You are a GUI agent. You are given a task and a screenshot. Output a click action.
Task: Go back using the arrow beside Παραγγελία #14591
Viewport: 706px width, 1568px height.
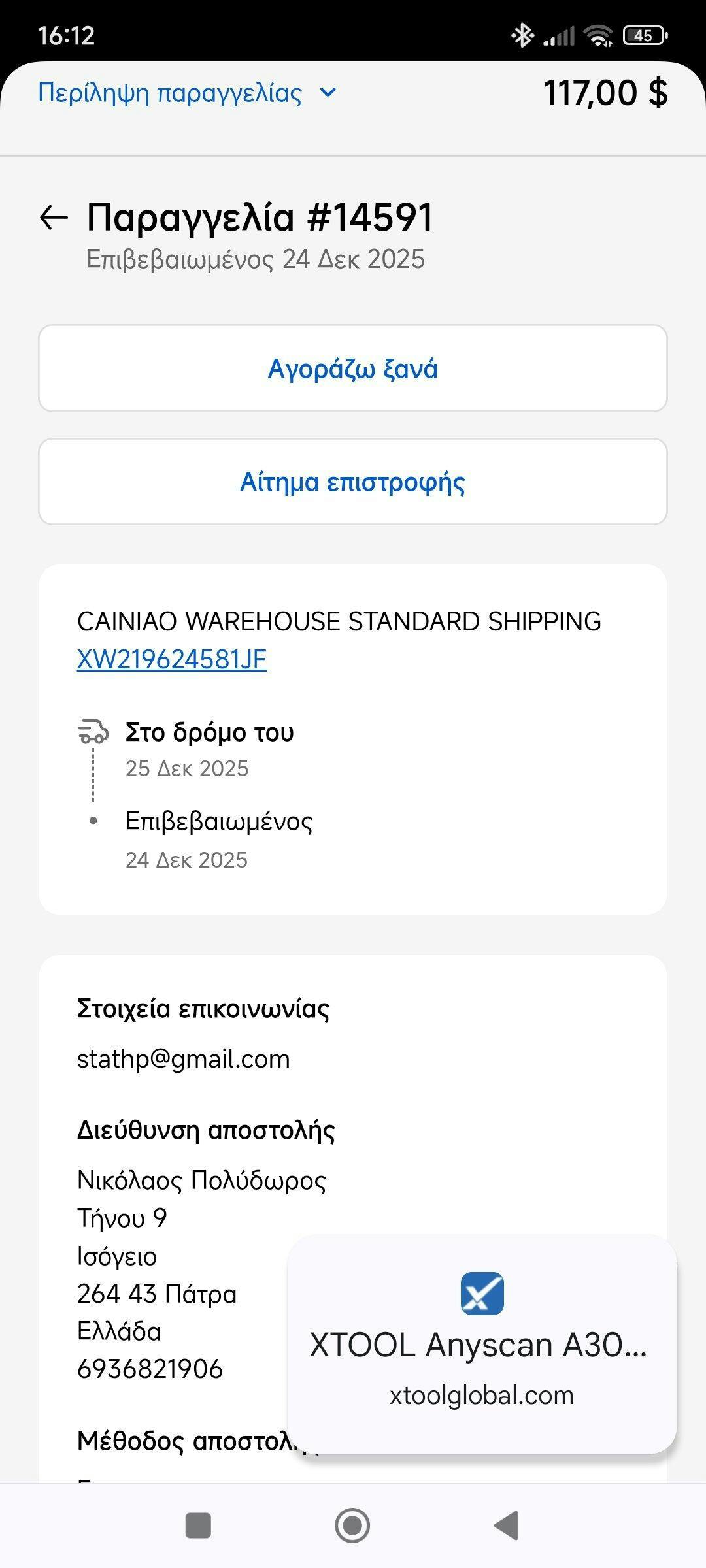[54, 218]
